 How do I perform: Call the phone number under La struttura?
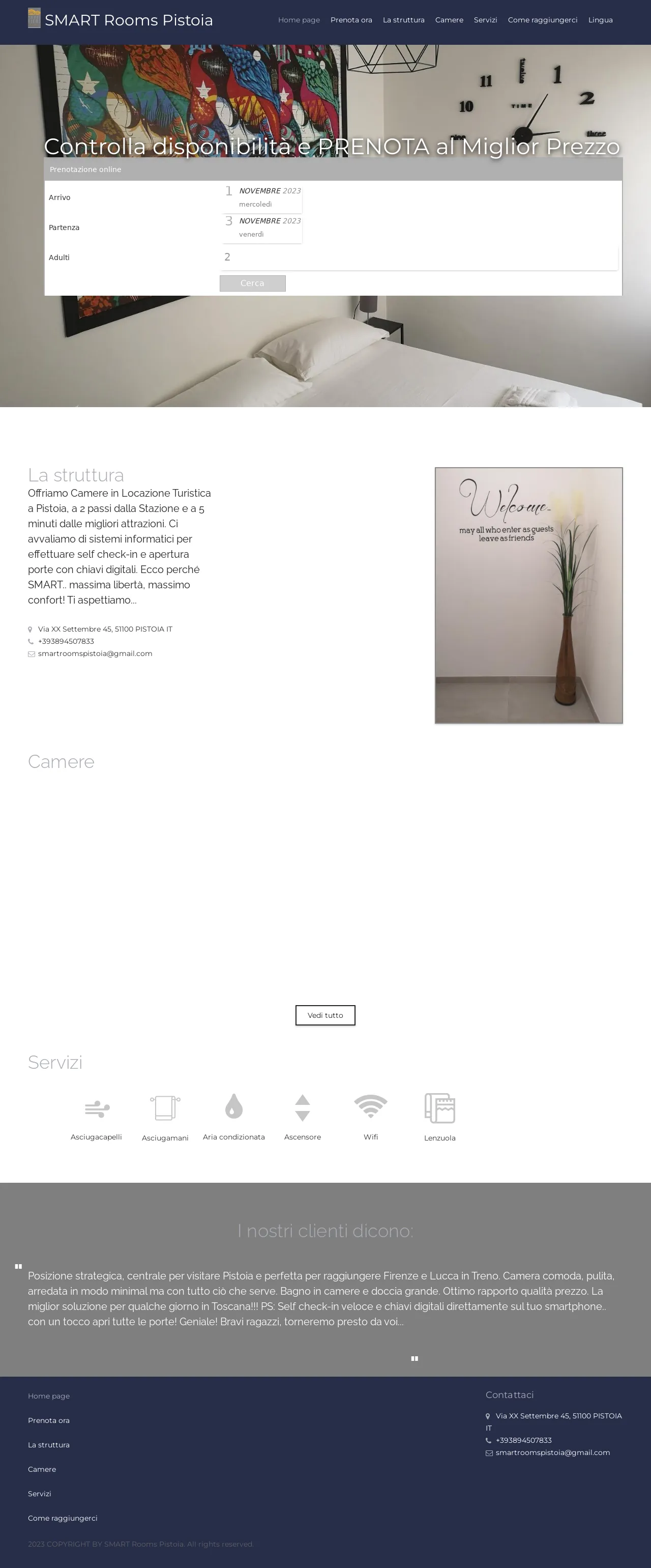tap(66, 642)
